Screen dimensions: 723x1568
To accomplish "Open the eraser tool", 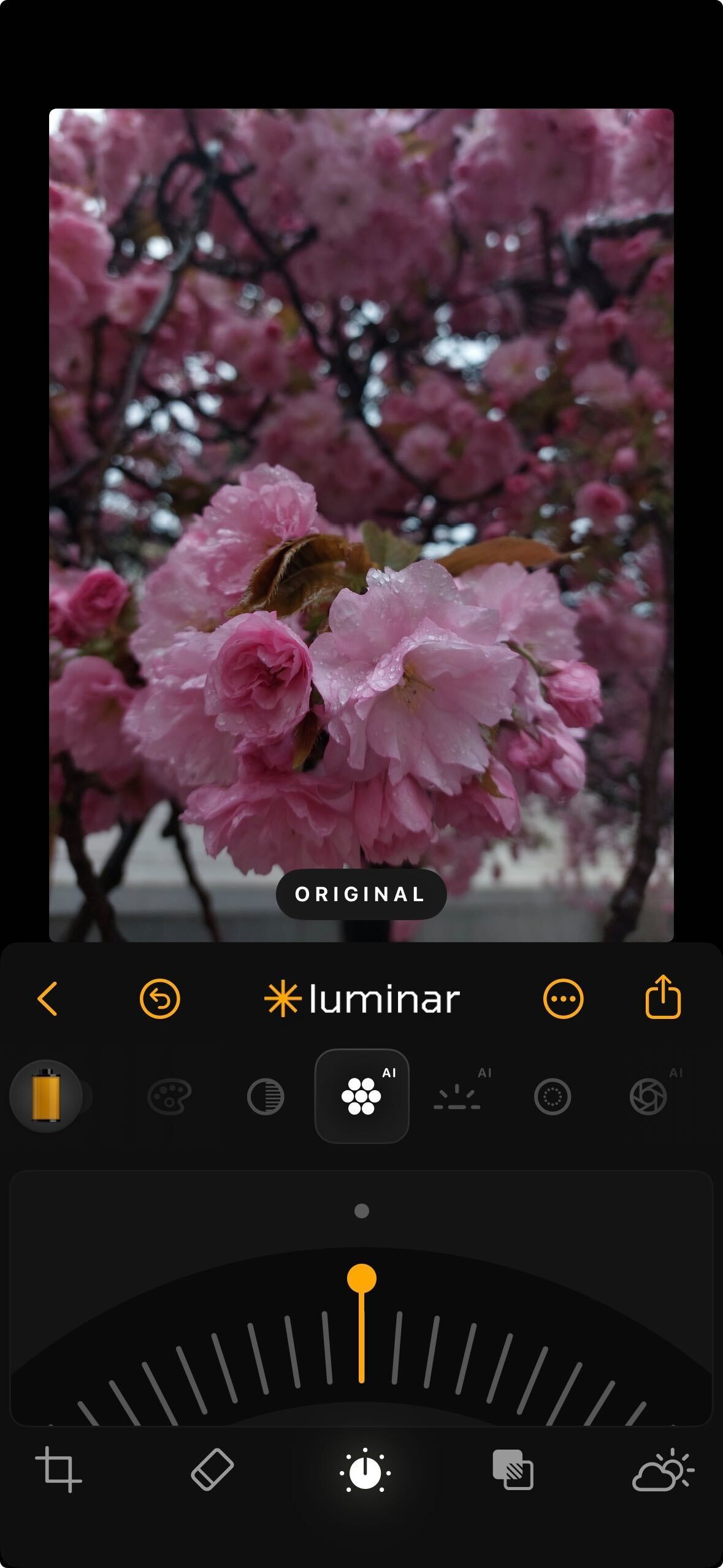I will pos(212,1470).
